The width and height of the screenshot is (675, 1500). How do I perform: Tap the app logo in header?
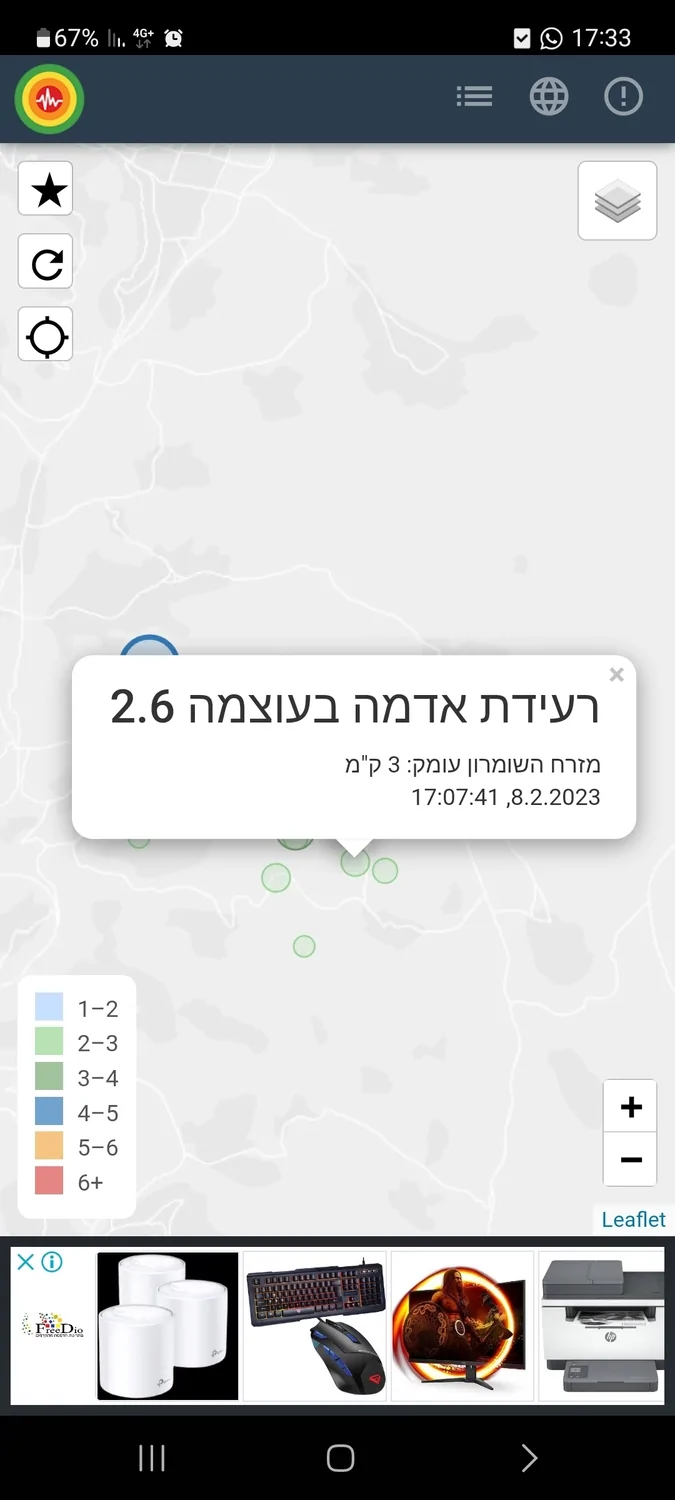(x=49, y=98)
